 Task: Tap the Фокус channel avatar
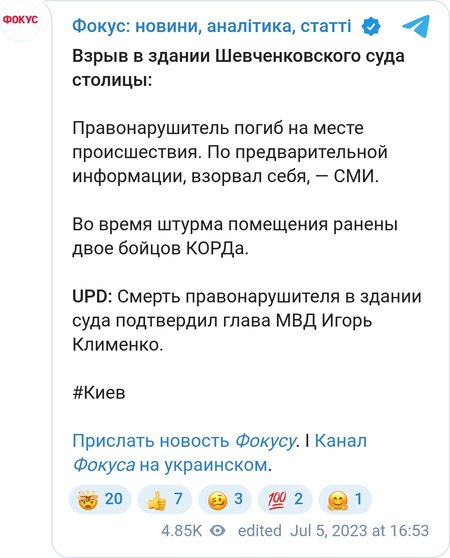coord(20,20)
